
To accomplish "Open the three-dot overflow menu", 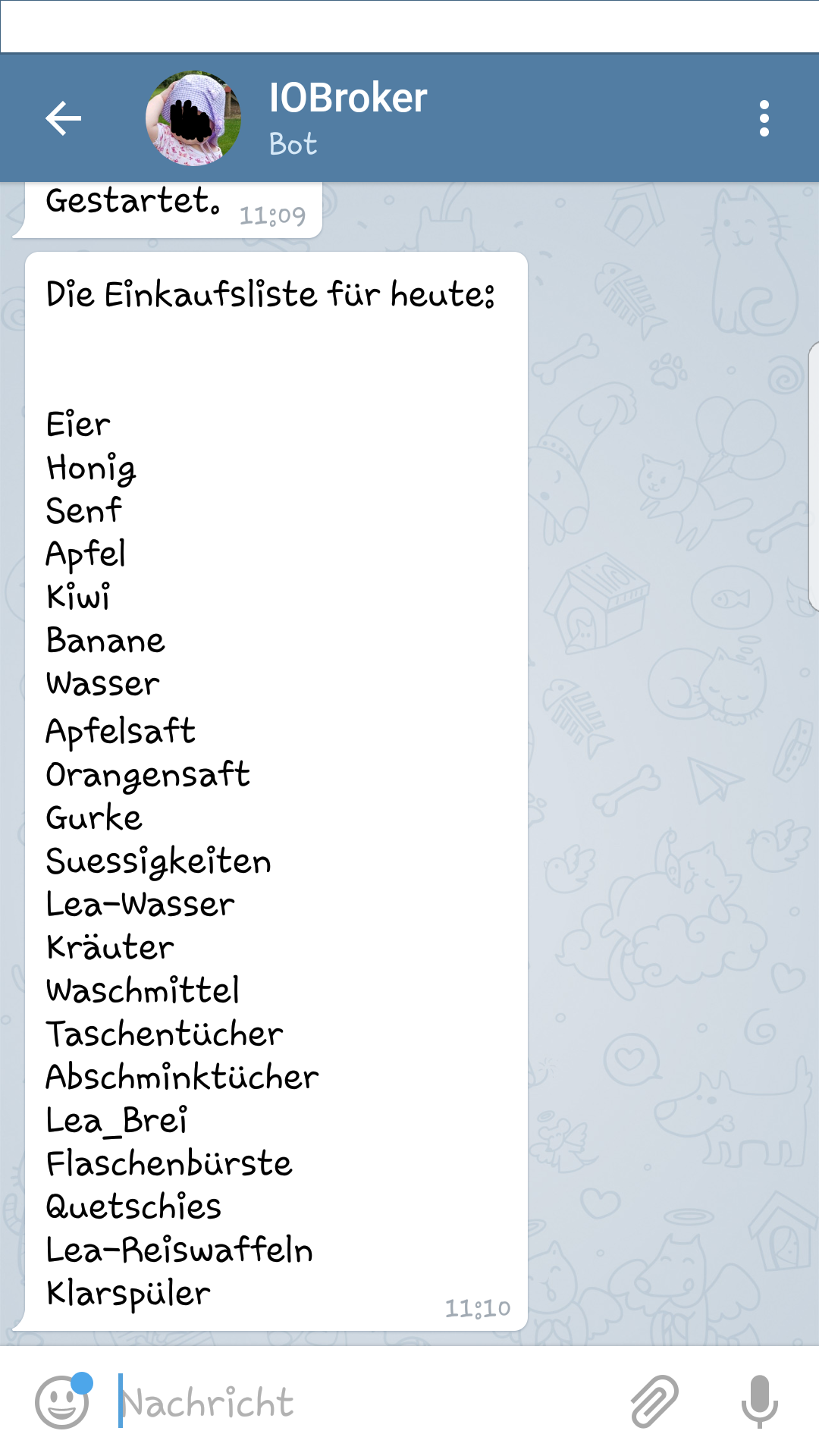I will (x=764, y=118).
